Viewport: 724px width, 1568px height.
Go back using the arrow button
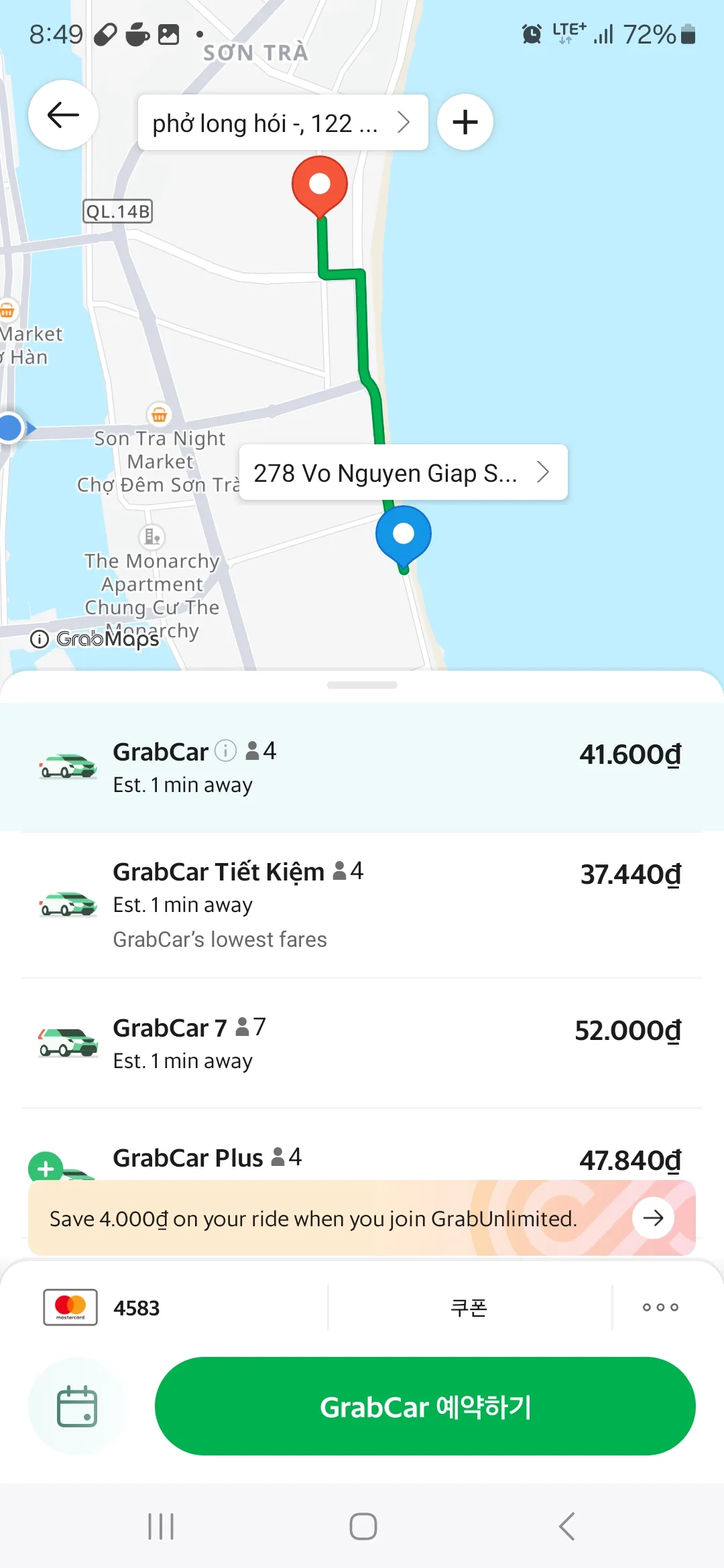[63, 115]
